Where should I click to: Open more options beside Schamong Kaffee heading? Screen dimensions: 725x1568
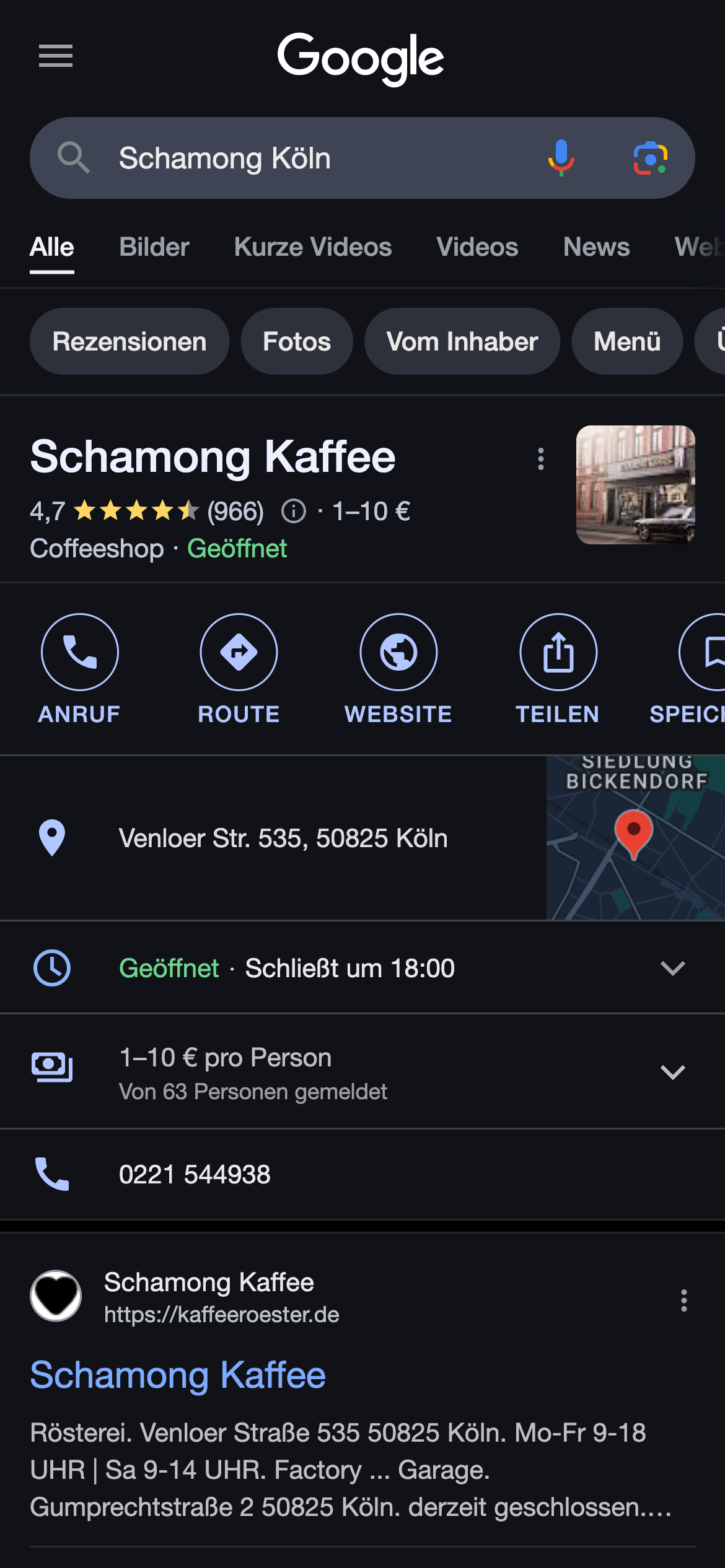tap(541, 459)
